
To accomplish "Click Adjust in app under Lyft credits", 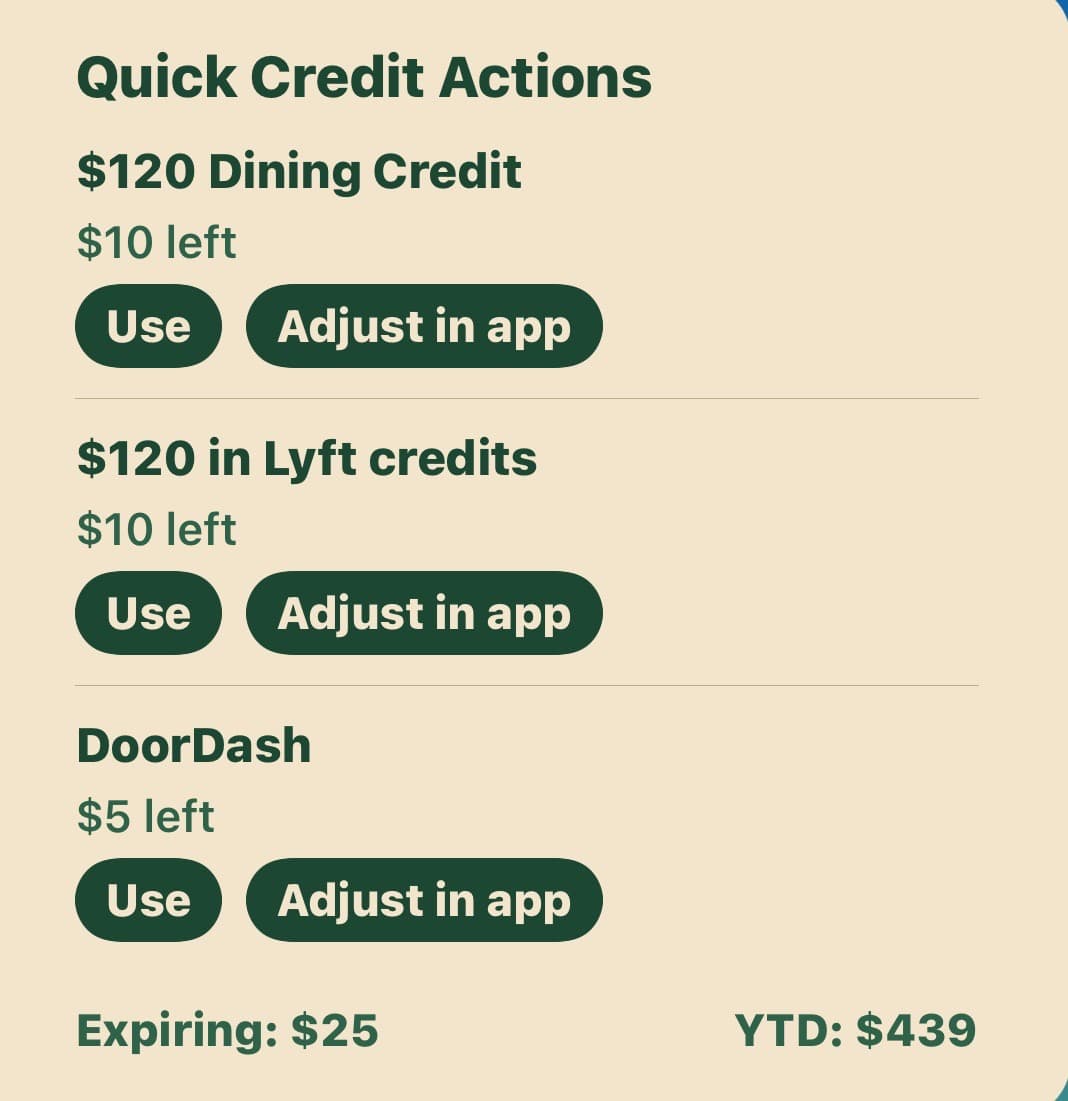I will point(424,613).
